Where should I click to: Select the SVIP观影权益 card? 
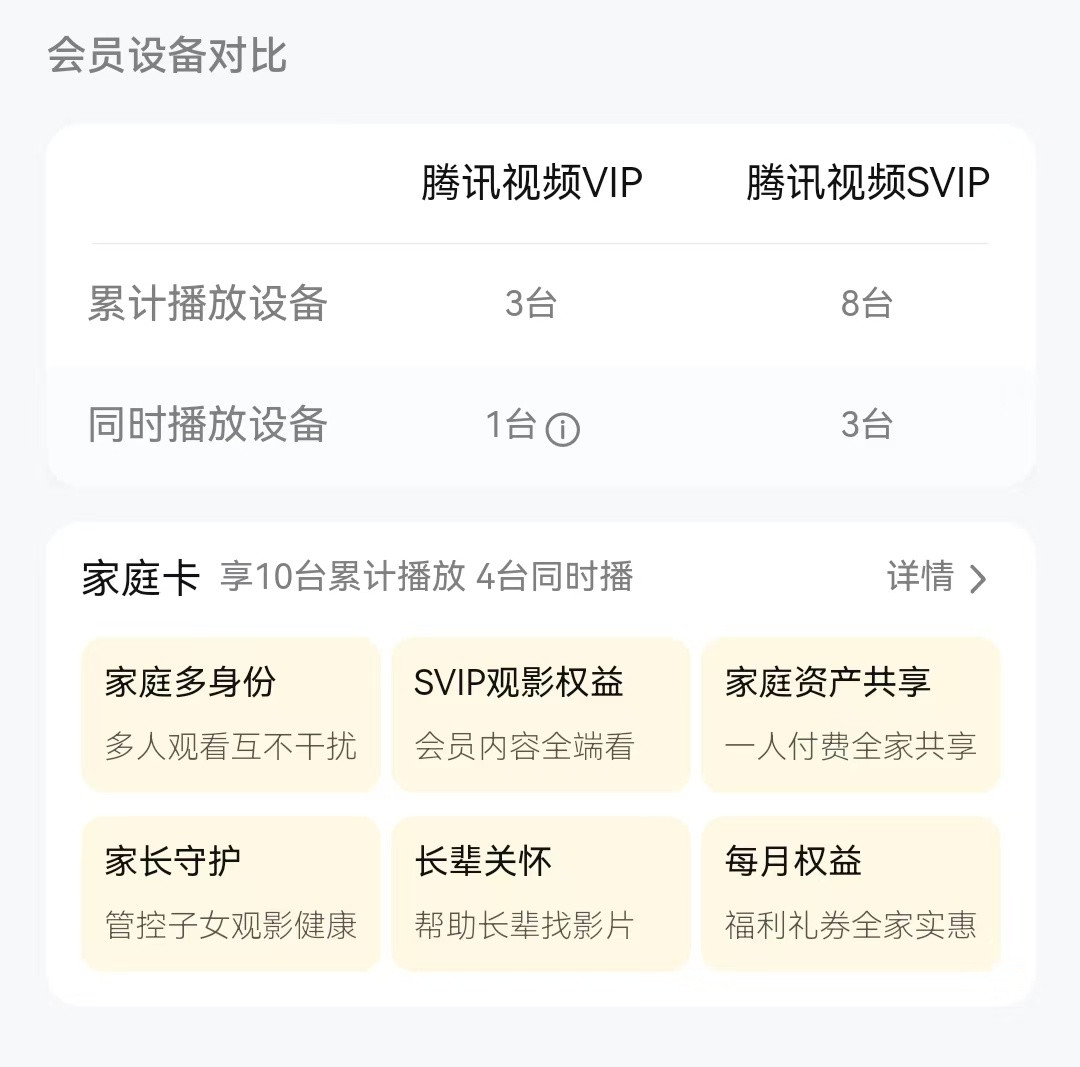click(540, 714)
